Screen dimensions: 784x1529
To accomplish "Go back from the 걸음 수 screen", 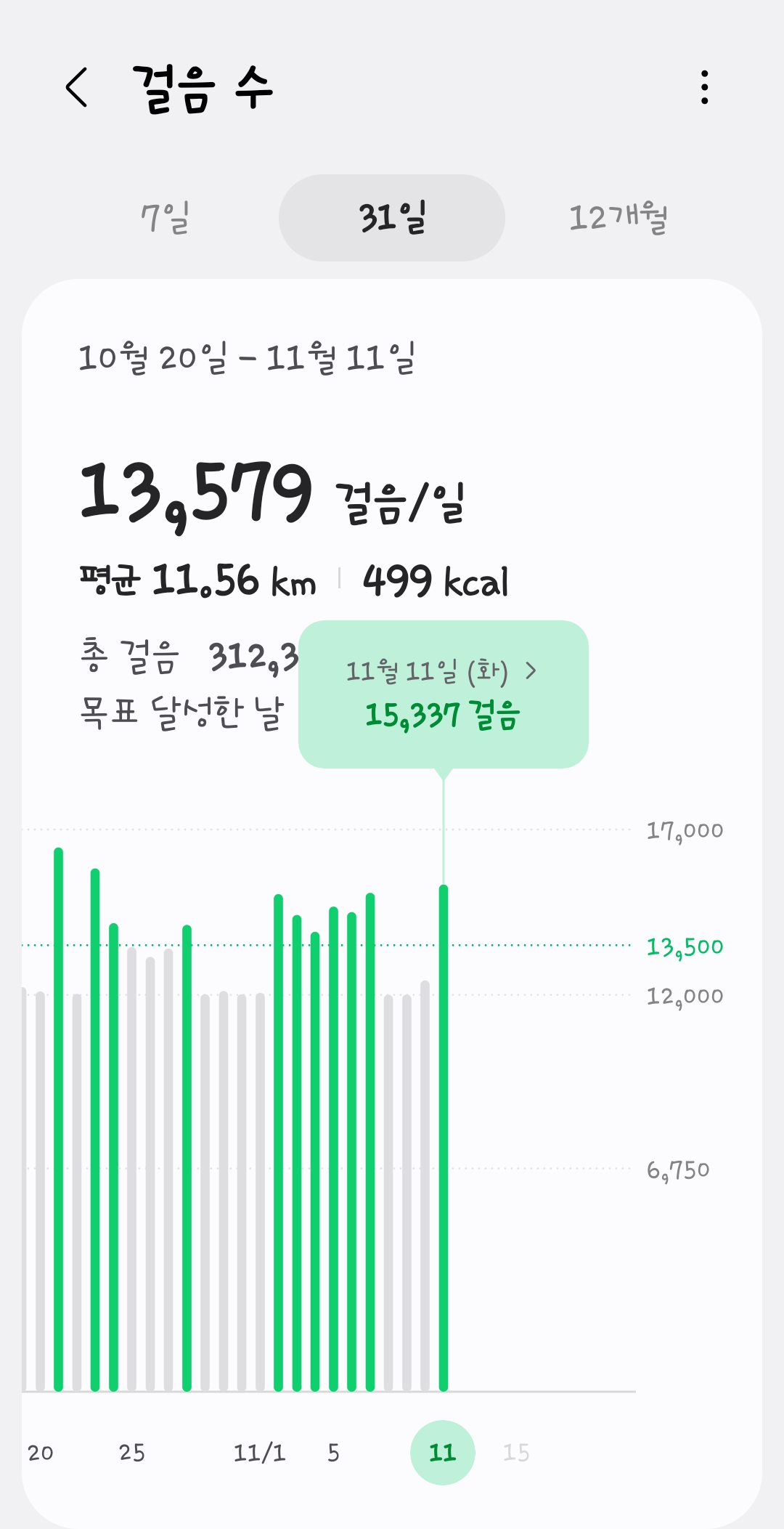I will [x=77, y=87].
